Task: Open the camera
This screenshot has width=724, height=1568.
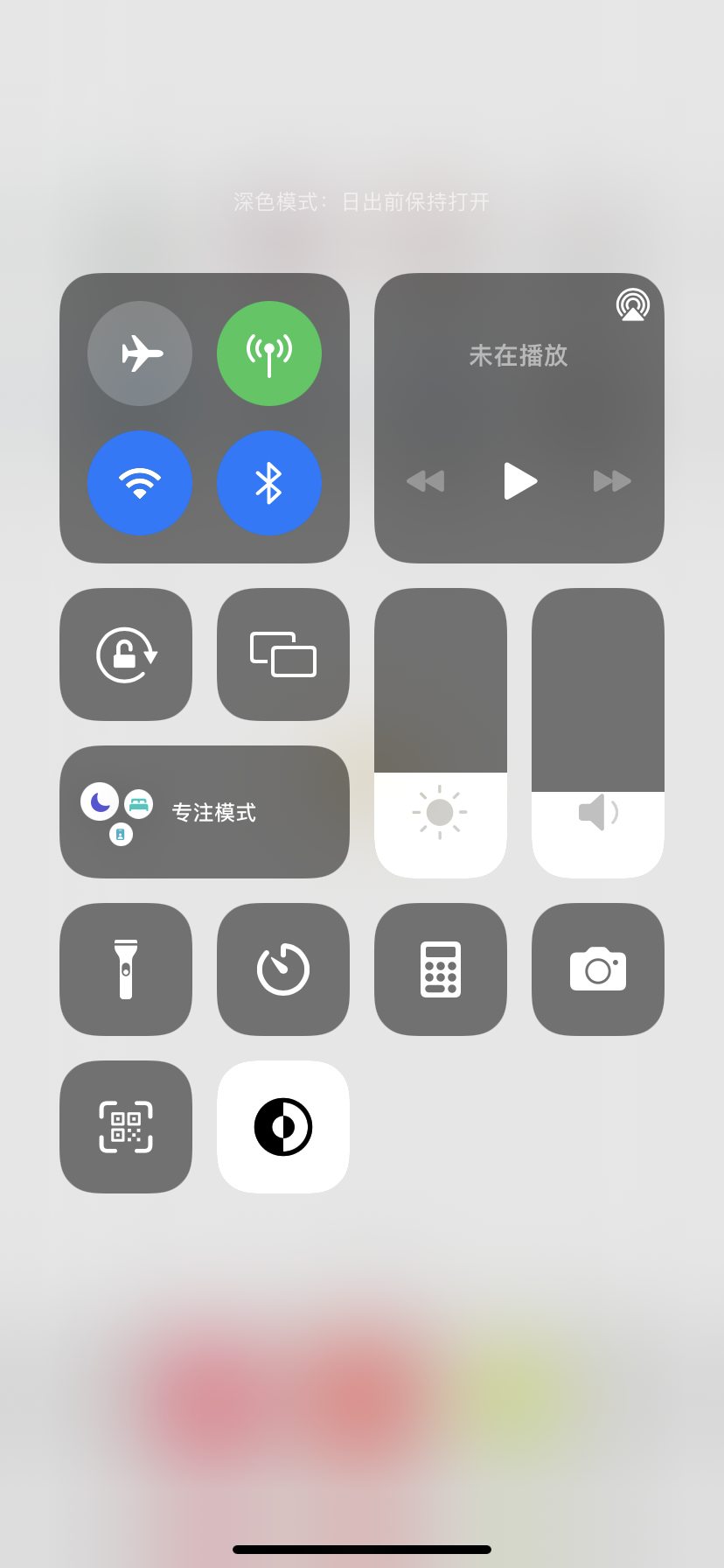Action: click(598, 969)
